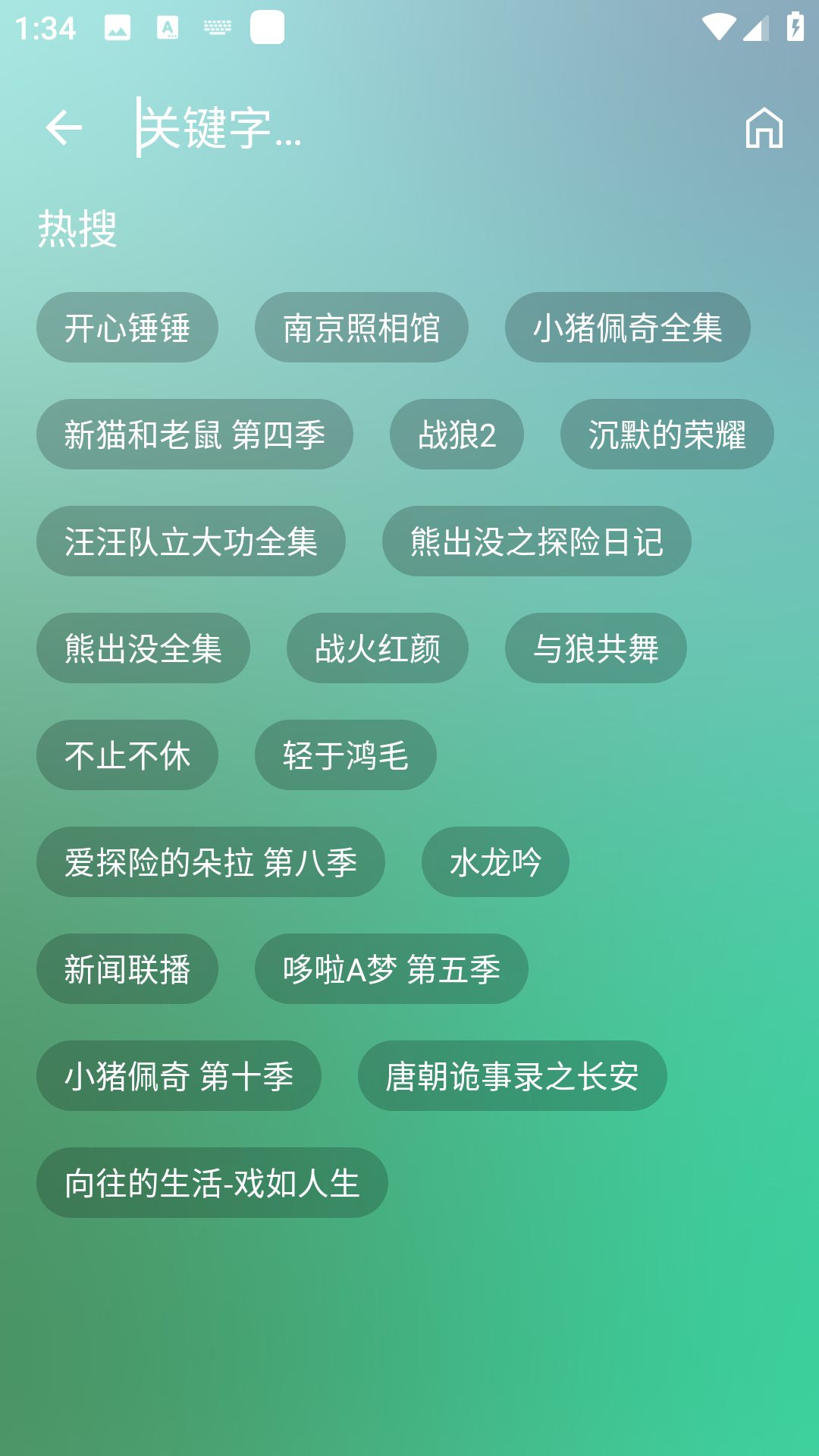
Task: Select the 沉默的荣耀 tag
Action: coord(667,434)
